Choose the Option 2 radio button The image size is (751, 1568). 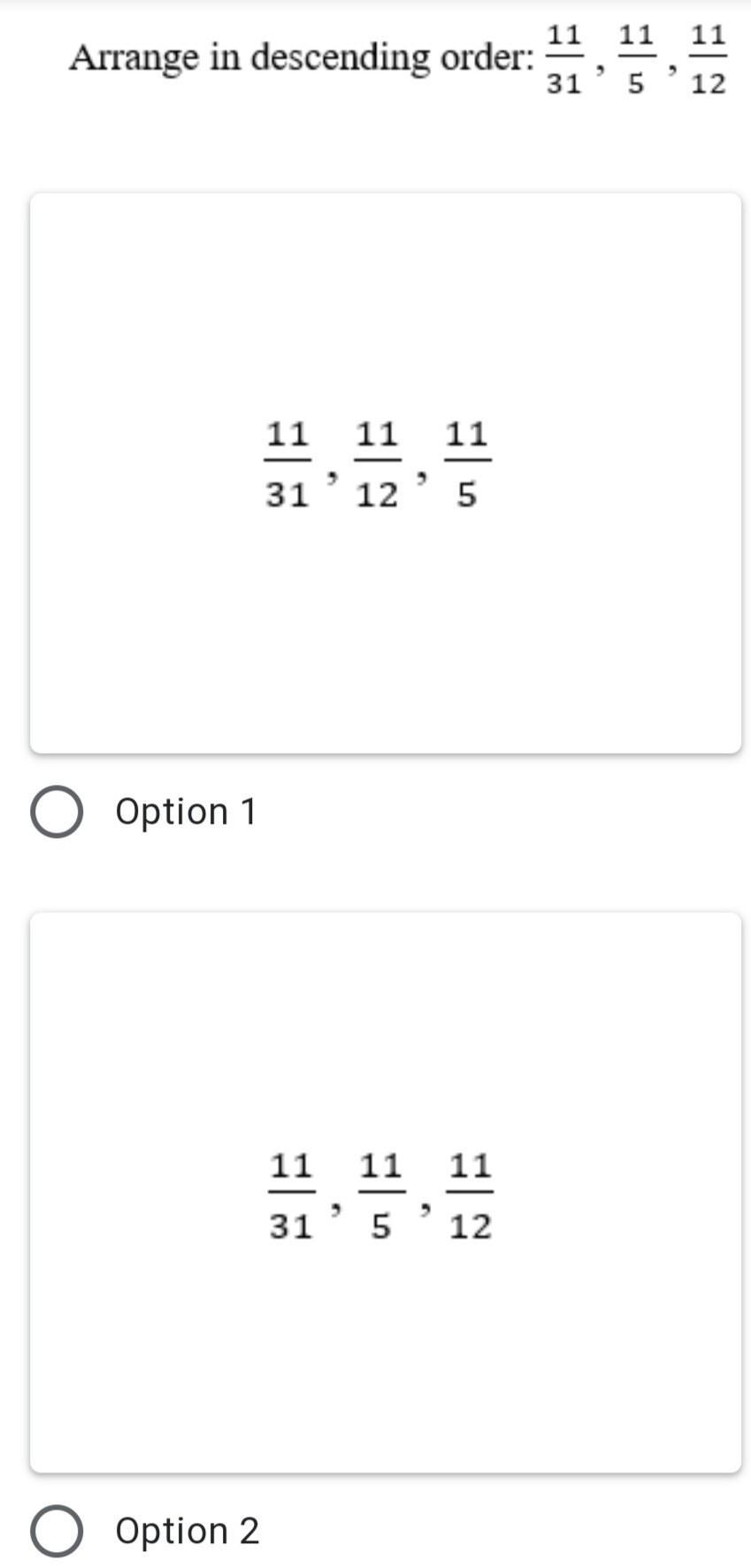point(57,1531)
